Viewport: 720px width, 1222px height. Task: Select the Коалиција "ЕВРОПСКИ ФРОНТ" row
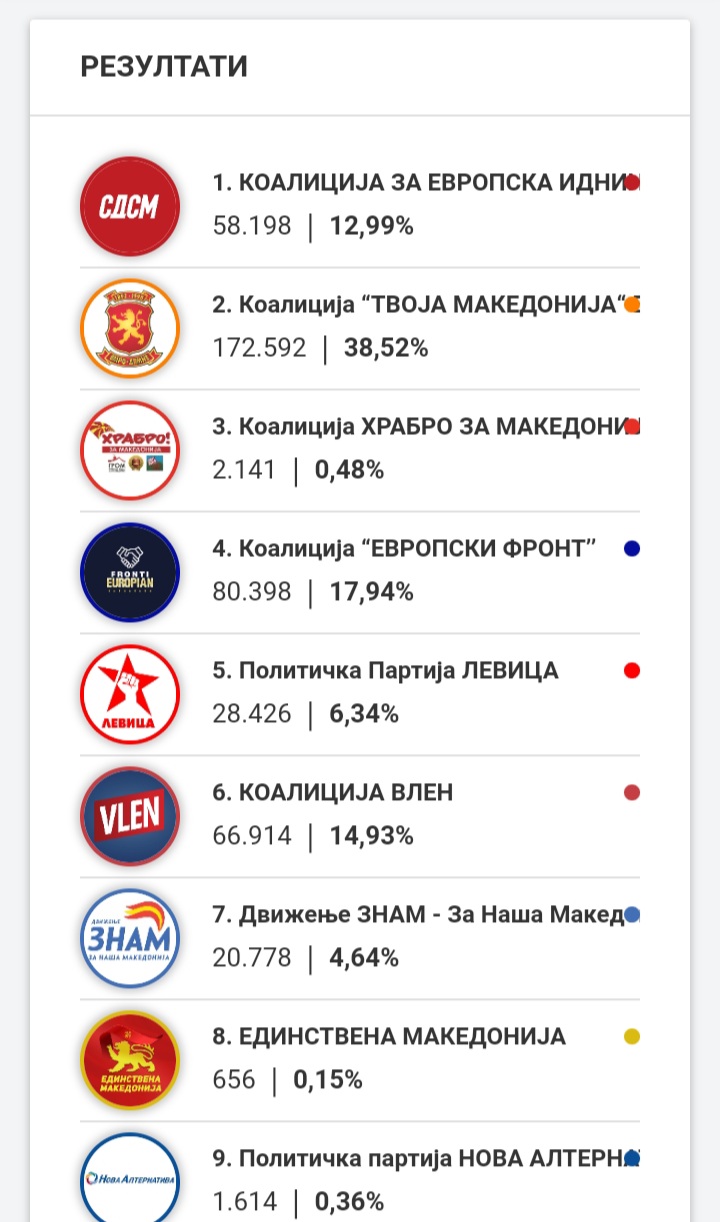(x=360, y=573)
